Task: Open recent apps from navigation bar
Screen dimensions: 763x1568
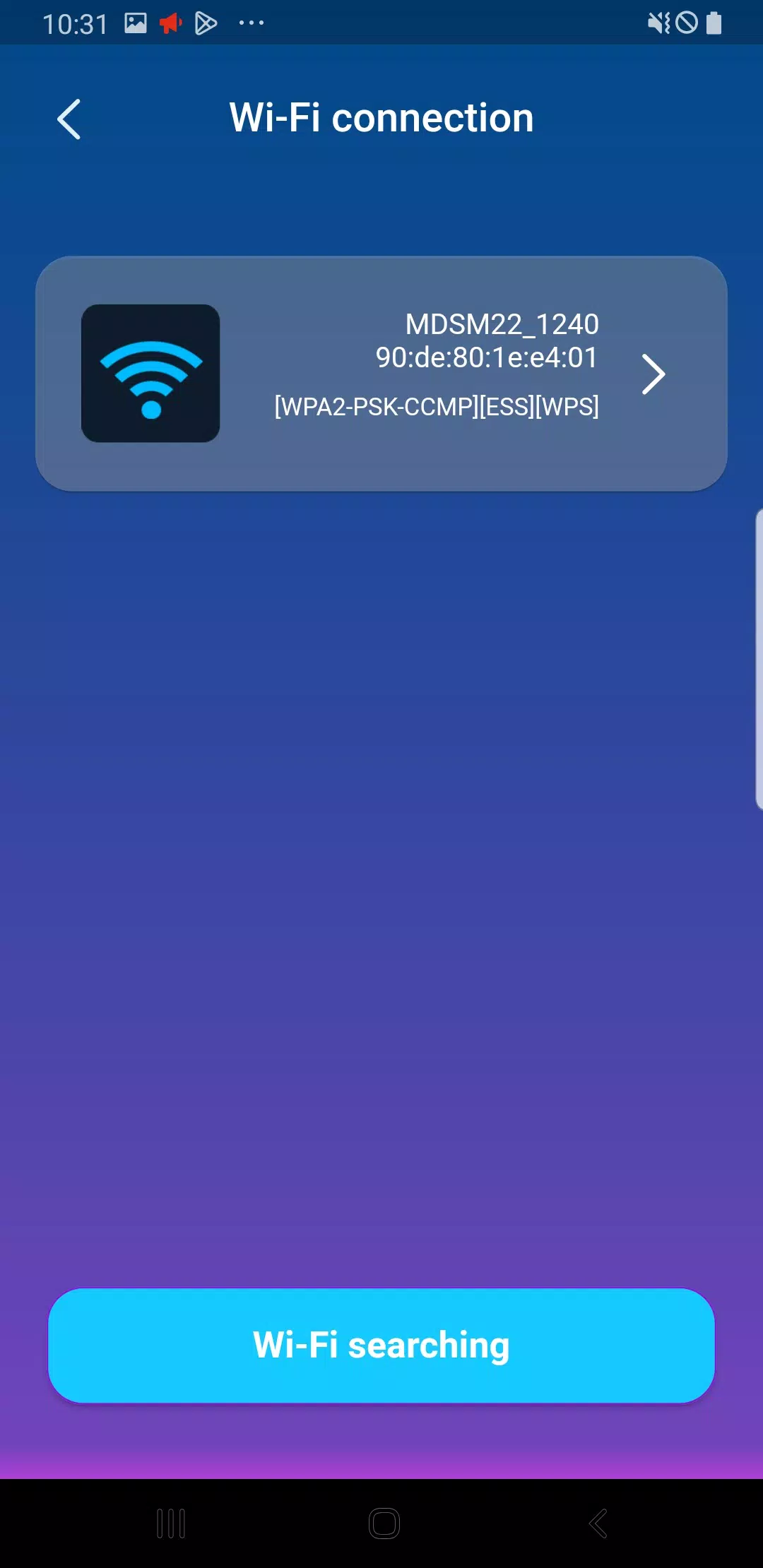Action: coord(170,1524)
